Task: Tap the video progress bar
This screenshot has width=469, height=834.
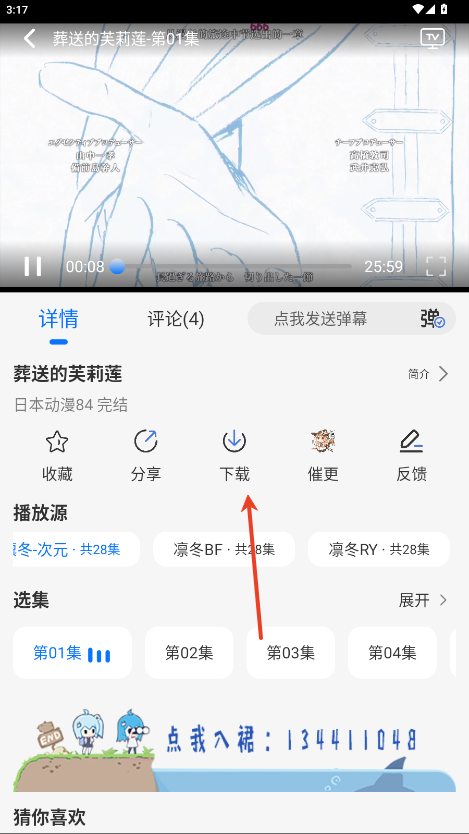Action: tap(234, 266)
